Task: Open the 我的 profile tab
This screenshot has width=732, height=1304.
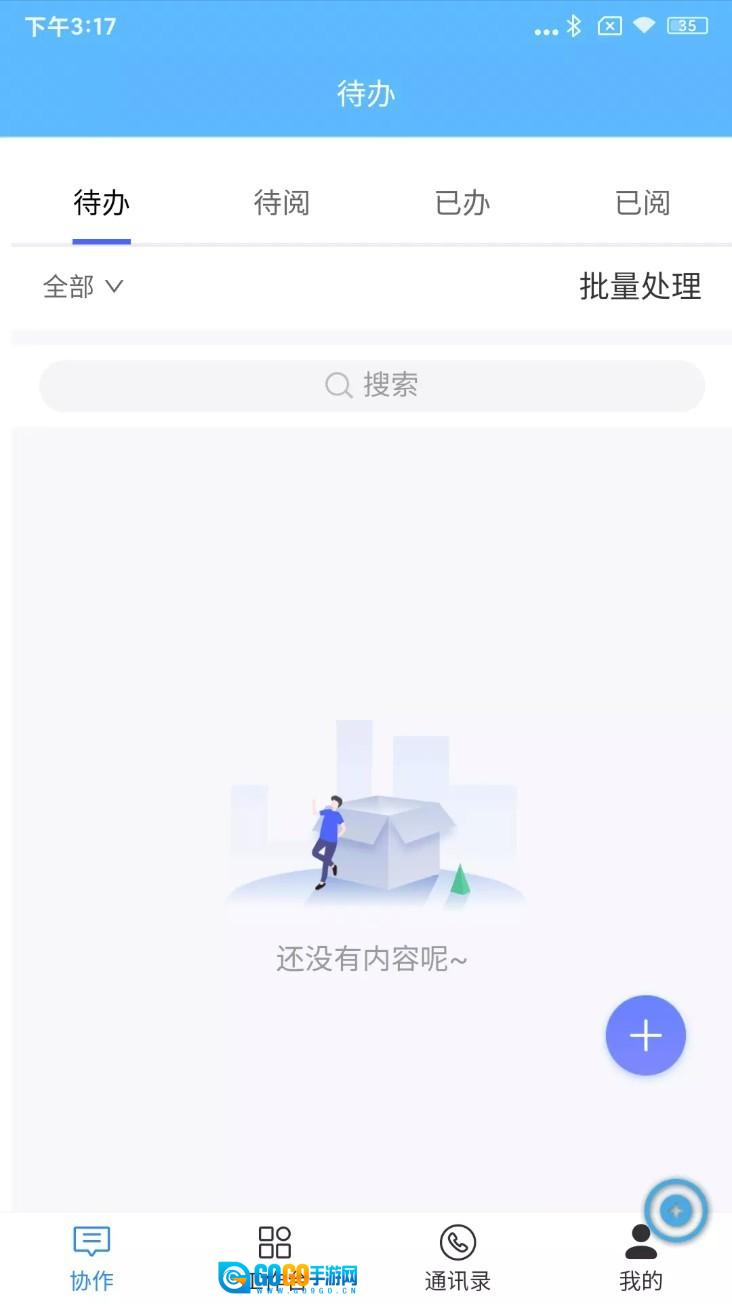Action: [x=641, y=1258]
